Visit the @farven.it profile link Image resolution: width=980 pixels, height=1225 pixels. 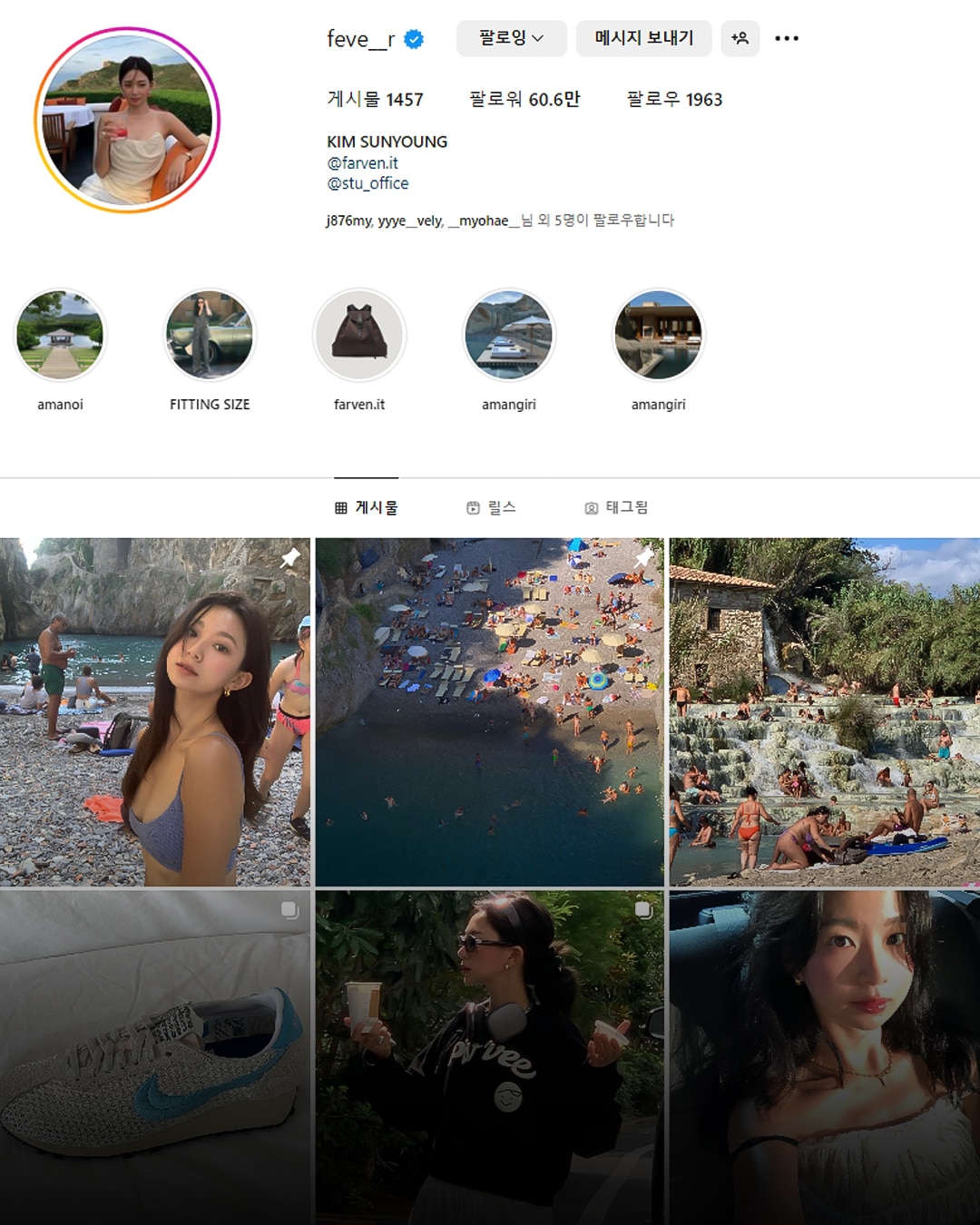pyautogui.click(x=362, y=163)
